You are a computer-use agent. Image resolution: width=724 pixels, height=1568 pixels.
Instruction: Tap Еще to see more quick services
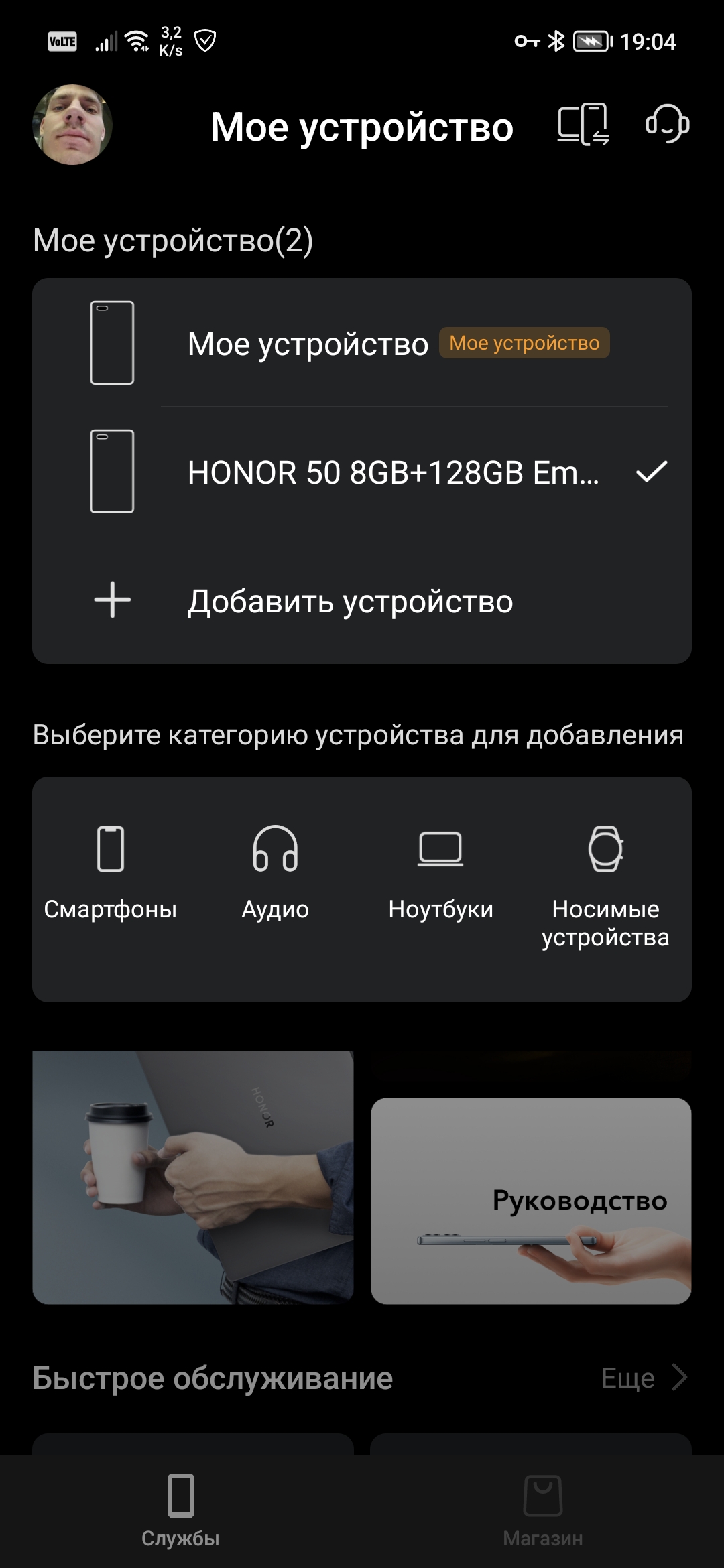[644, 1378]
